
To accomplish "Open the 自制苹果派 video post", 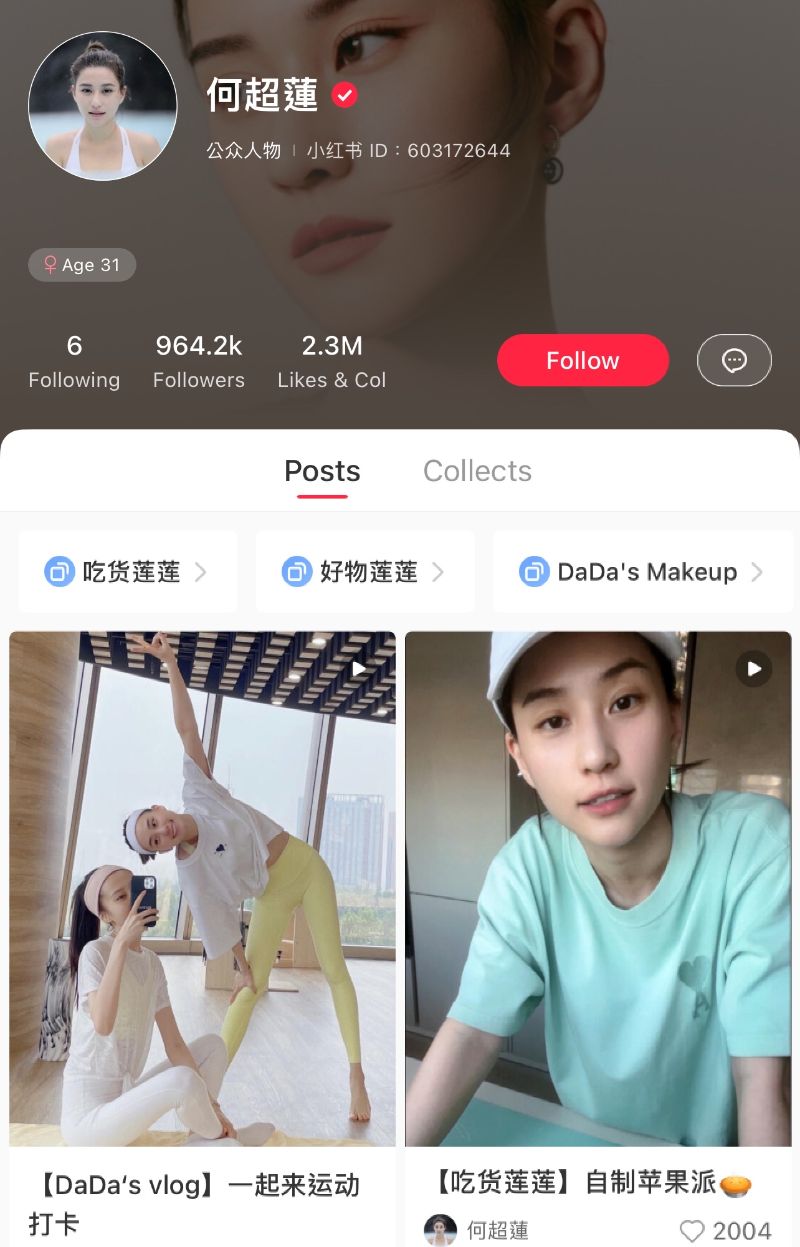I will [598, 888].
